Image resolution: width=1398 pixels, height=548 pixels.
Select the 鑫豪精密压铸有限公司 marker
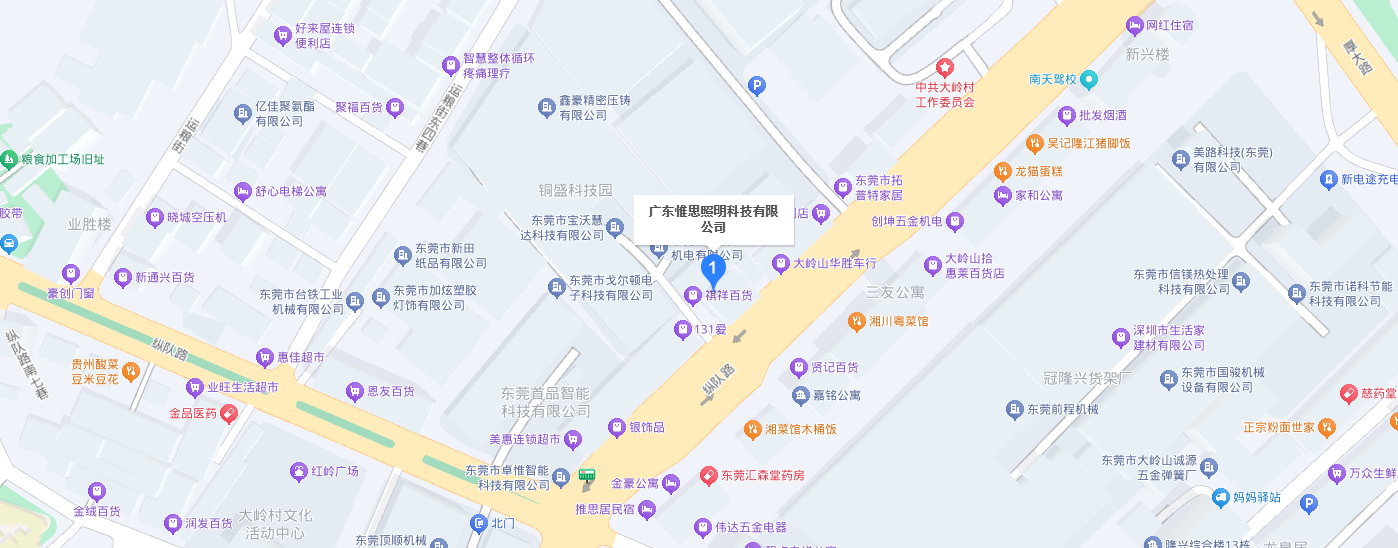pos(546,107)
